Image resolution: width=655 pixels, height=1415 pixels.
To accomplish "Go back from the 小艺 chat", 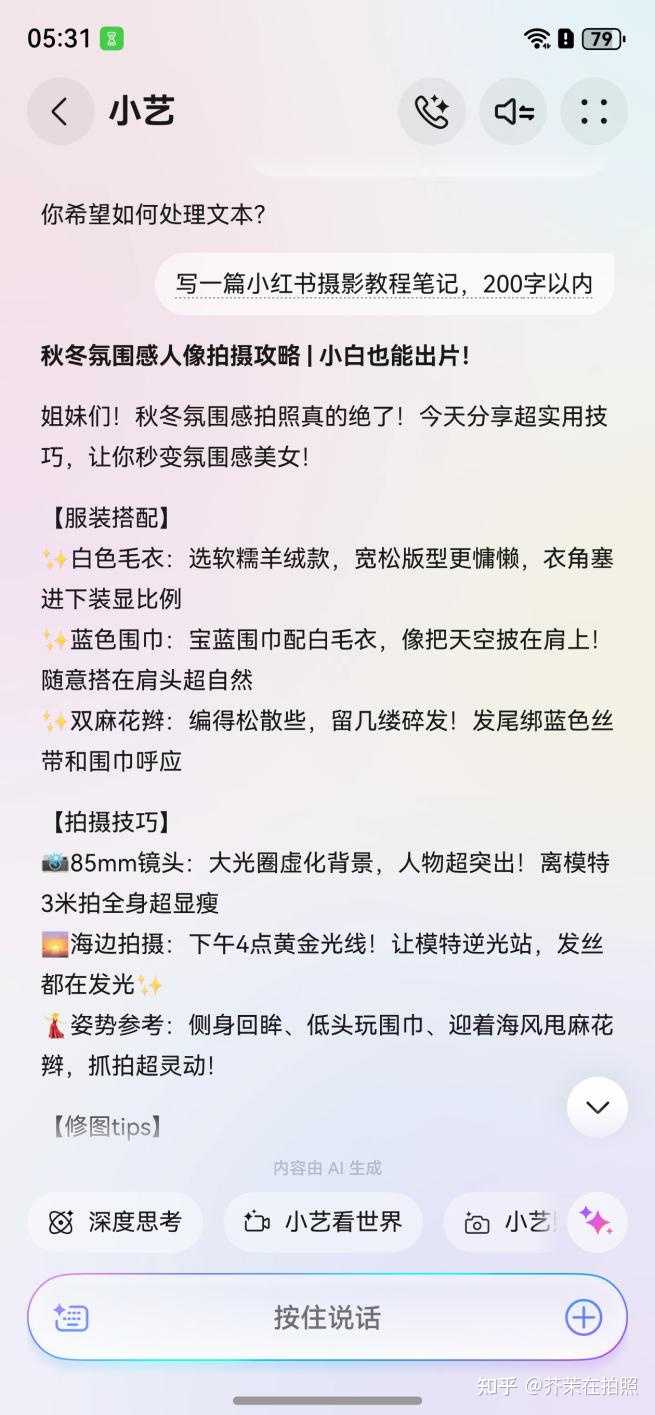I will point(60,112).
